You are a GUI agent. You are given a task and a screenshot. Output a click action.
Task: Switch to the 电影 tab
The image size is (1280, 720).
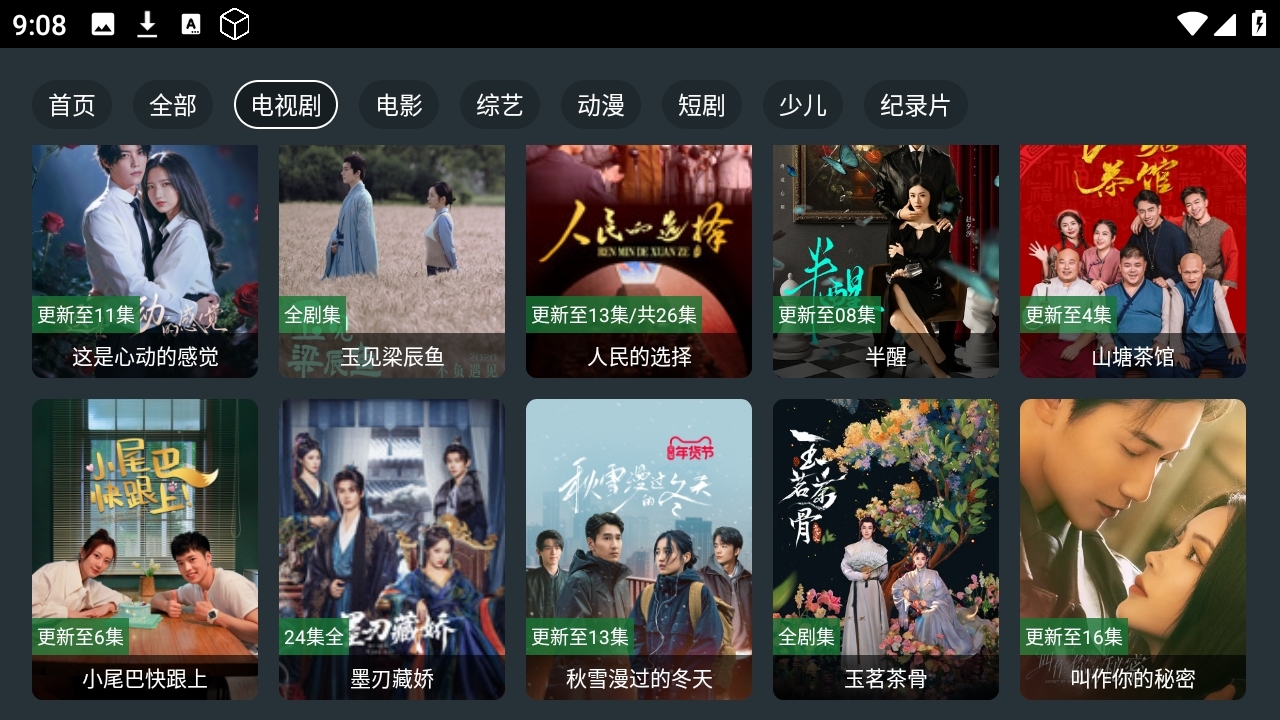[x=399, y=105]
